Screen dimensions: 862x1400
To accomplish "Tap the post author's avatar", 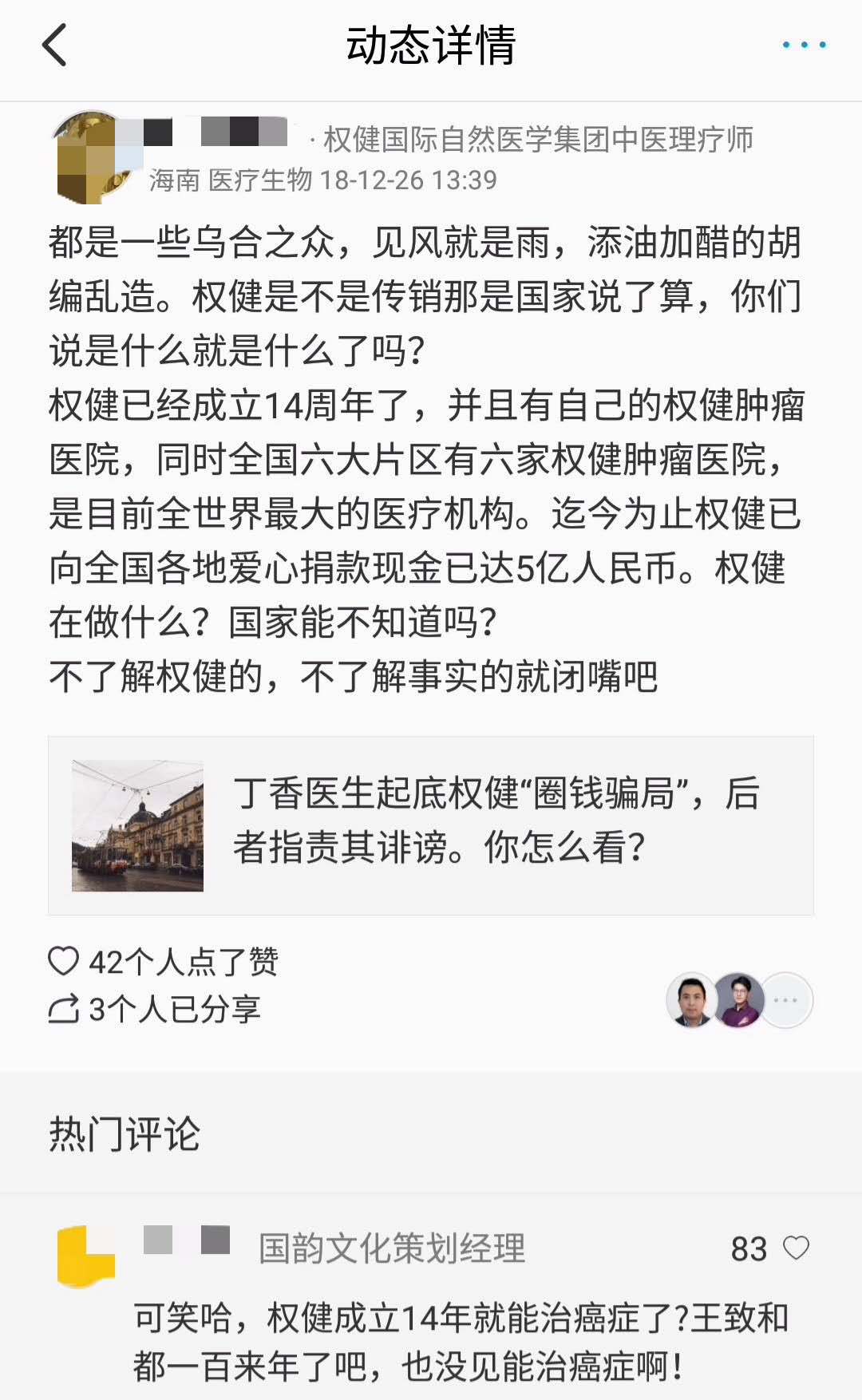I will [92, 153].
